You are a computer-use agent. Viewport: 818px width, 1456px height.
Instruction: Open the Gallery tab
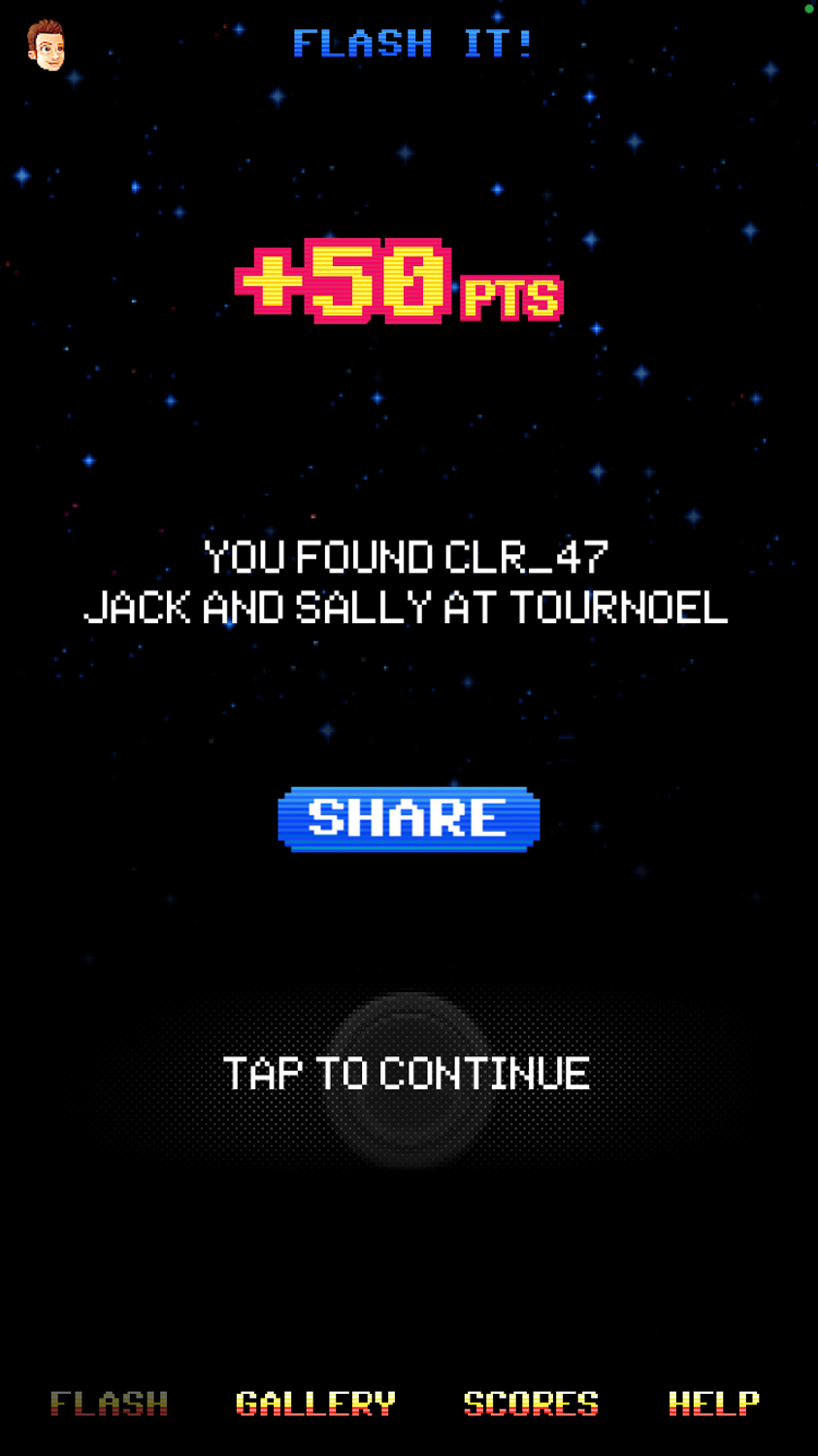pyautogui.click(x=315, y=1404)
